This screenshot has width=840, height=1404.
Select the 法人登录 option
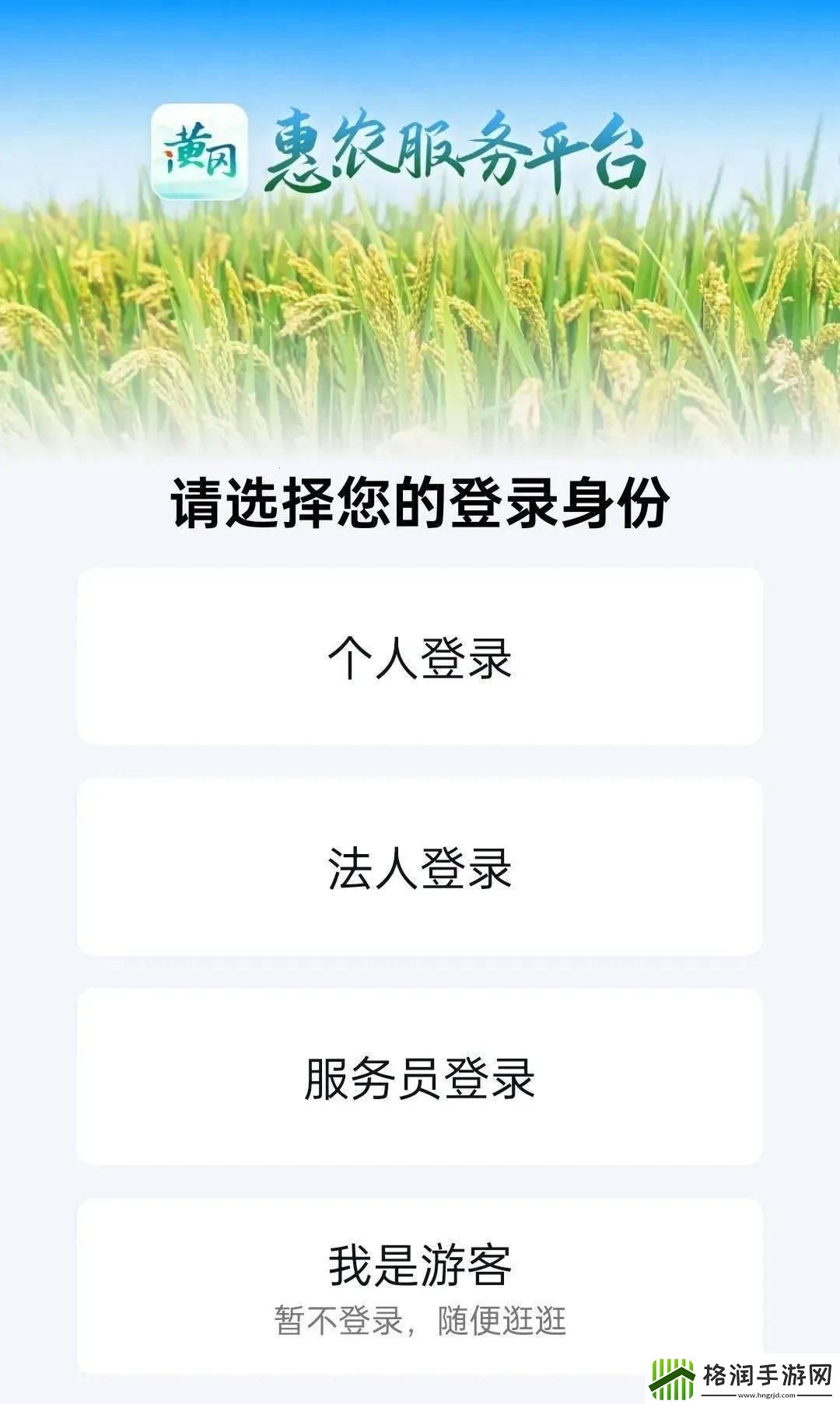pos(420,867)
